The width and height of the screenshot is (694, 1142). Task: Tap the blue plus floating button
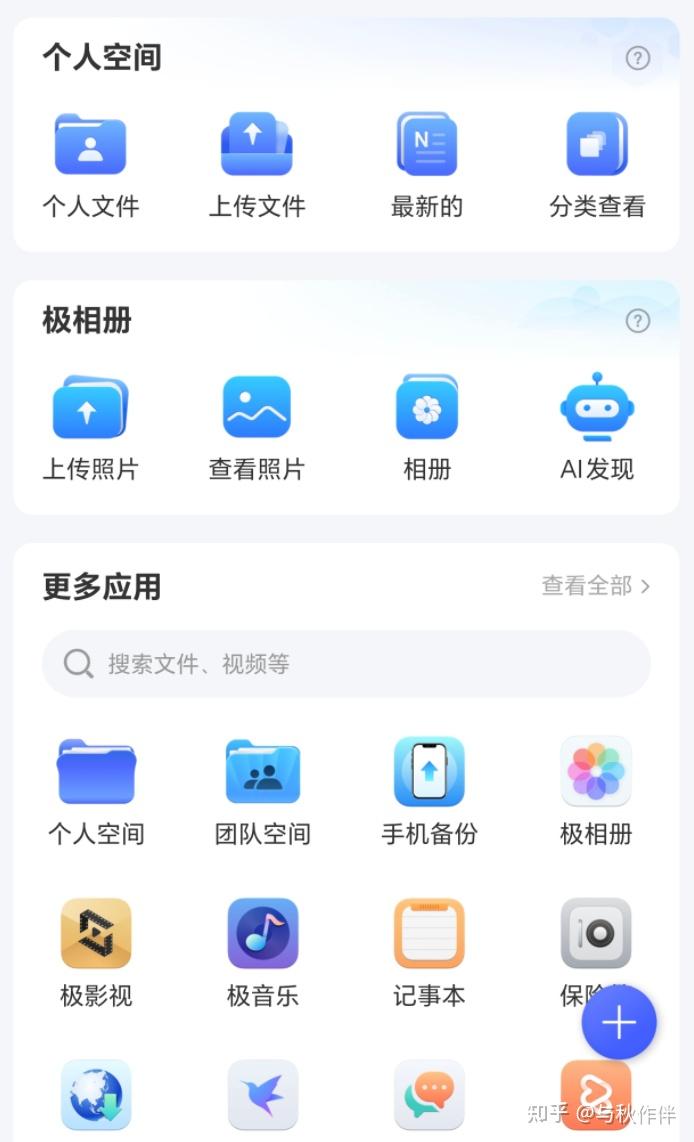(x=619, y=1022)
